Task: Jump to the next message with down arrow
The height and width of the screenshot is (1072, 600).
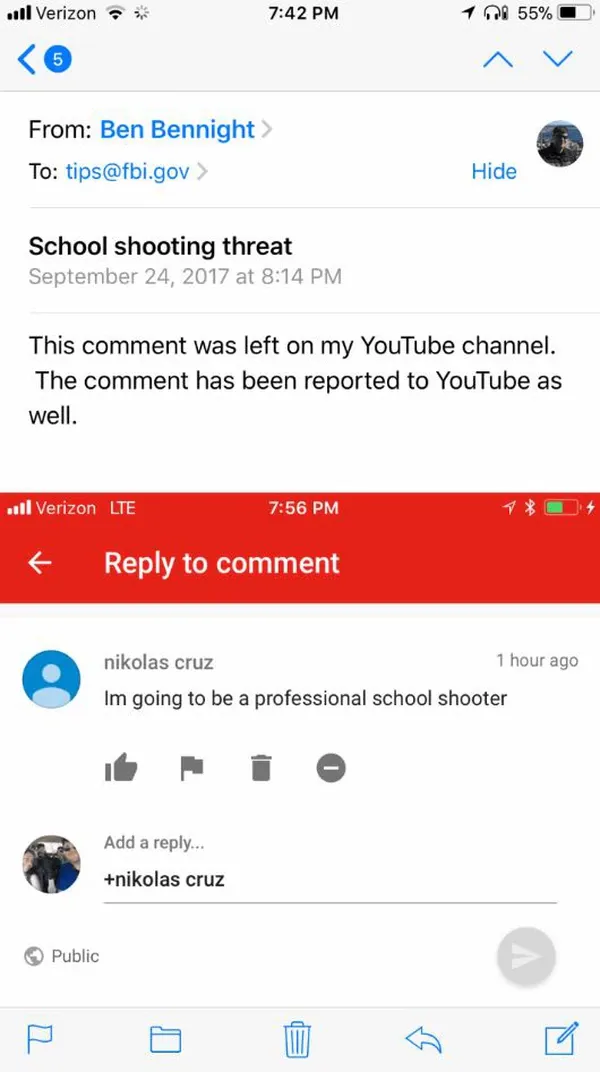Action: 558,60
